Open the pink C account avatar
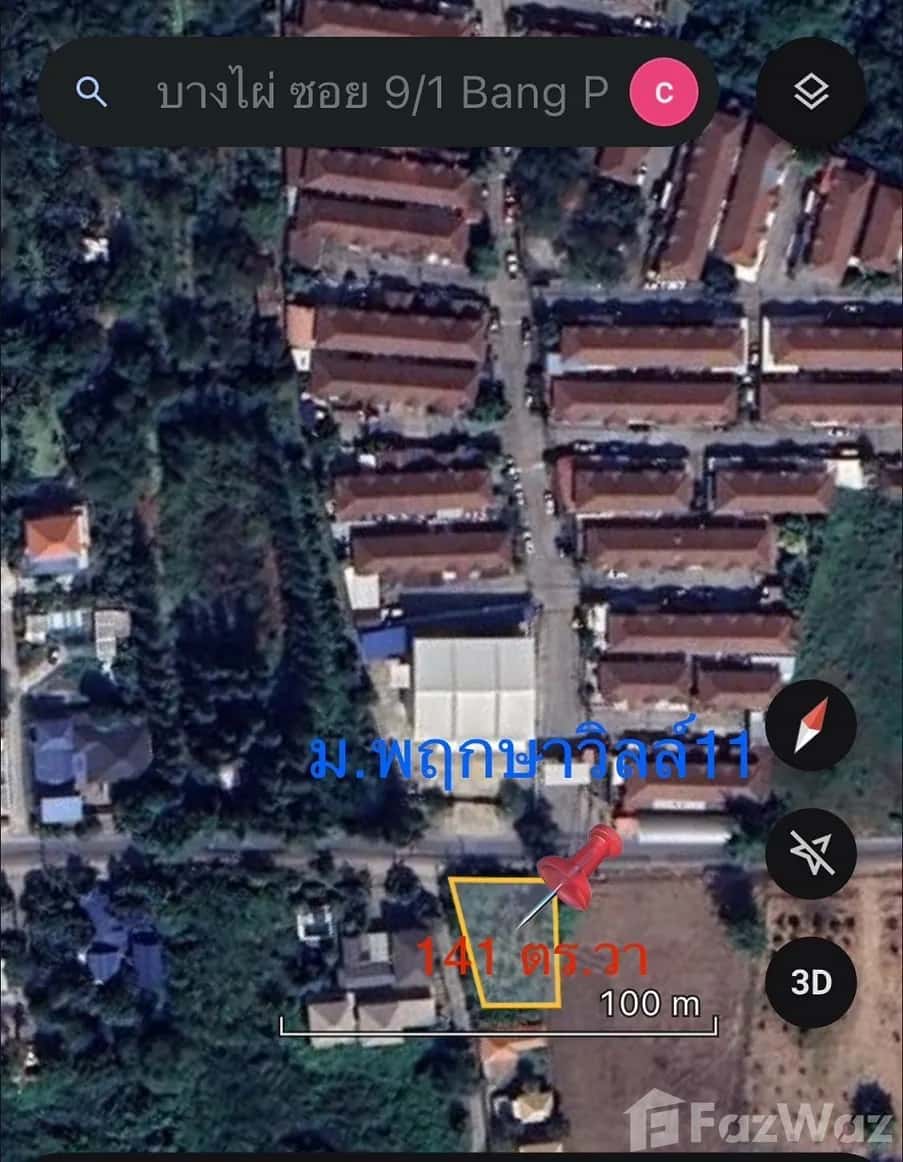This screenshot has width=903, height=1162. (662, 91)
